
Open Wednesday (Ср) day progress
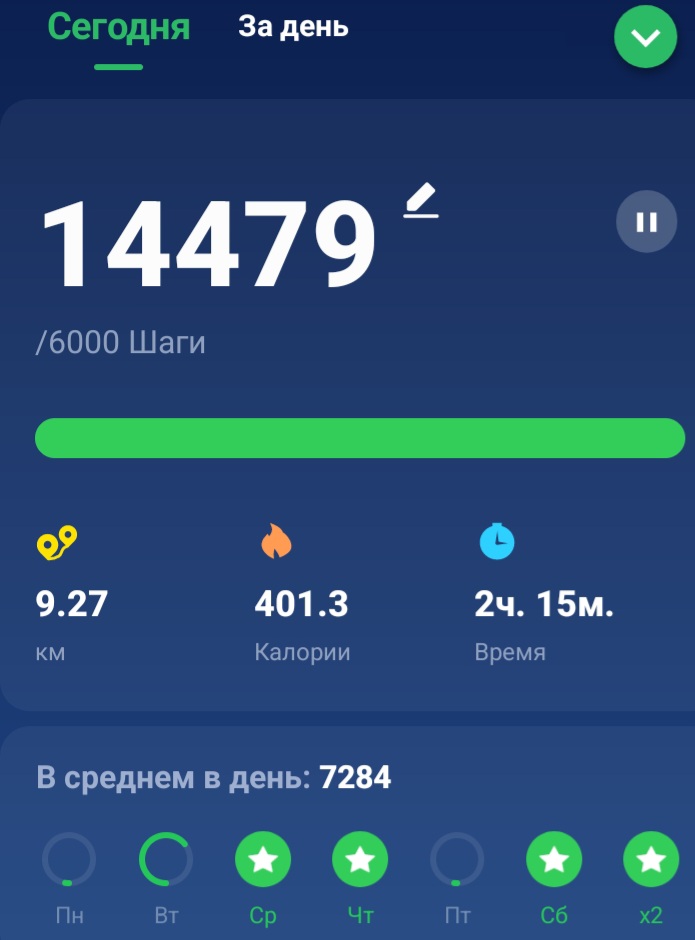pyautogui.click(x=263, y=860)
